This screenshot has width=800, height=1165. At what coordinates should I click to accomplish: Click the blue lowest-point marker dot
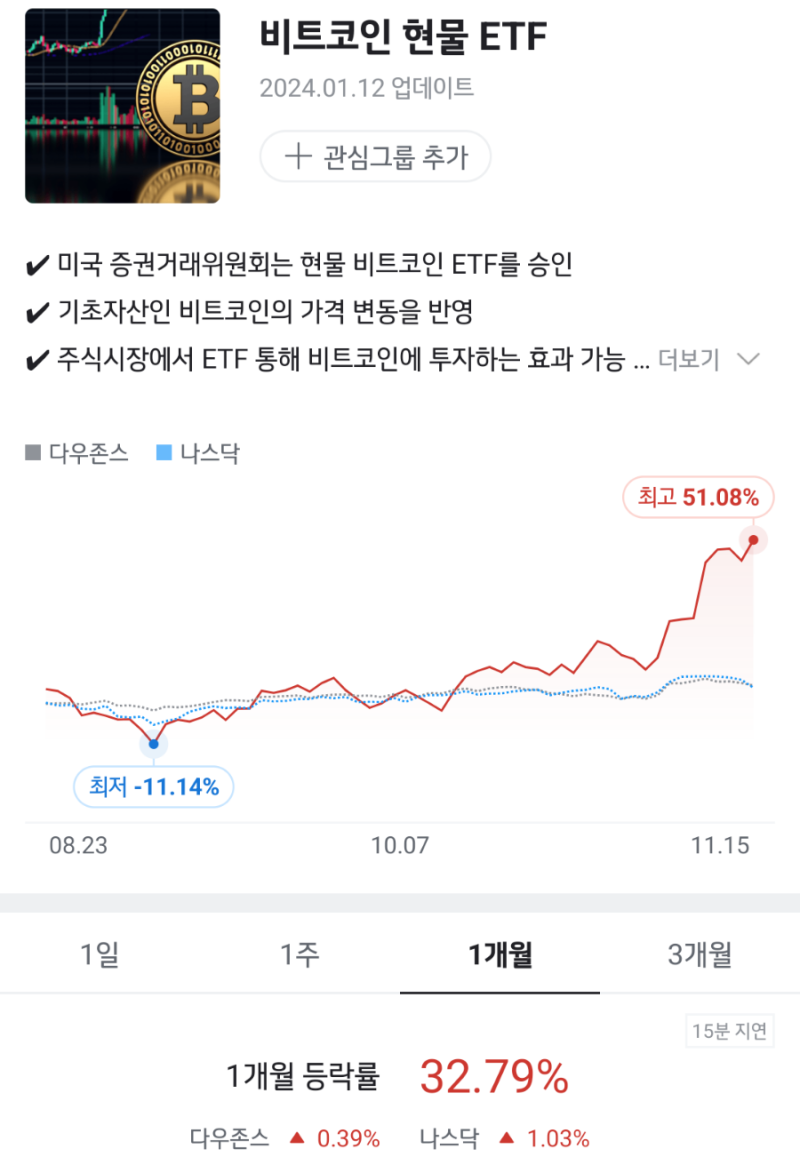click(152, 744)
